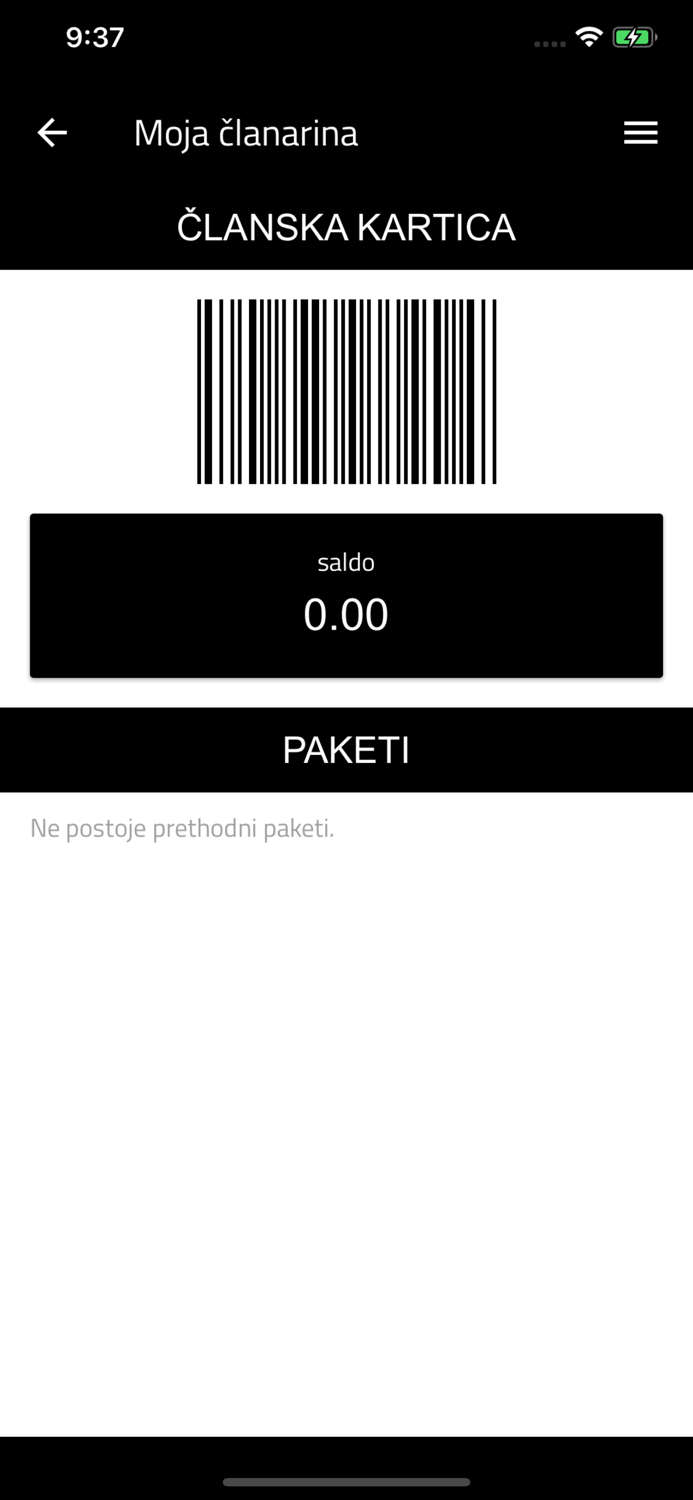Go back from Moja članarina
The height and width of the screenshot is (1500, 693).
tap(52, 132)
